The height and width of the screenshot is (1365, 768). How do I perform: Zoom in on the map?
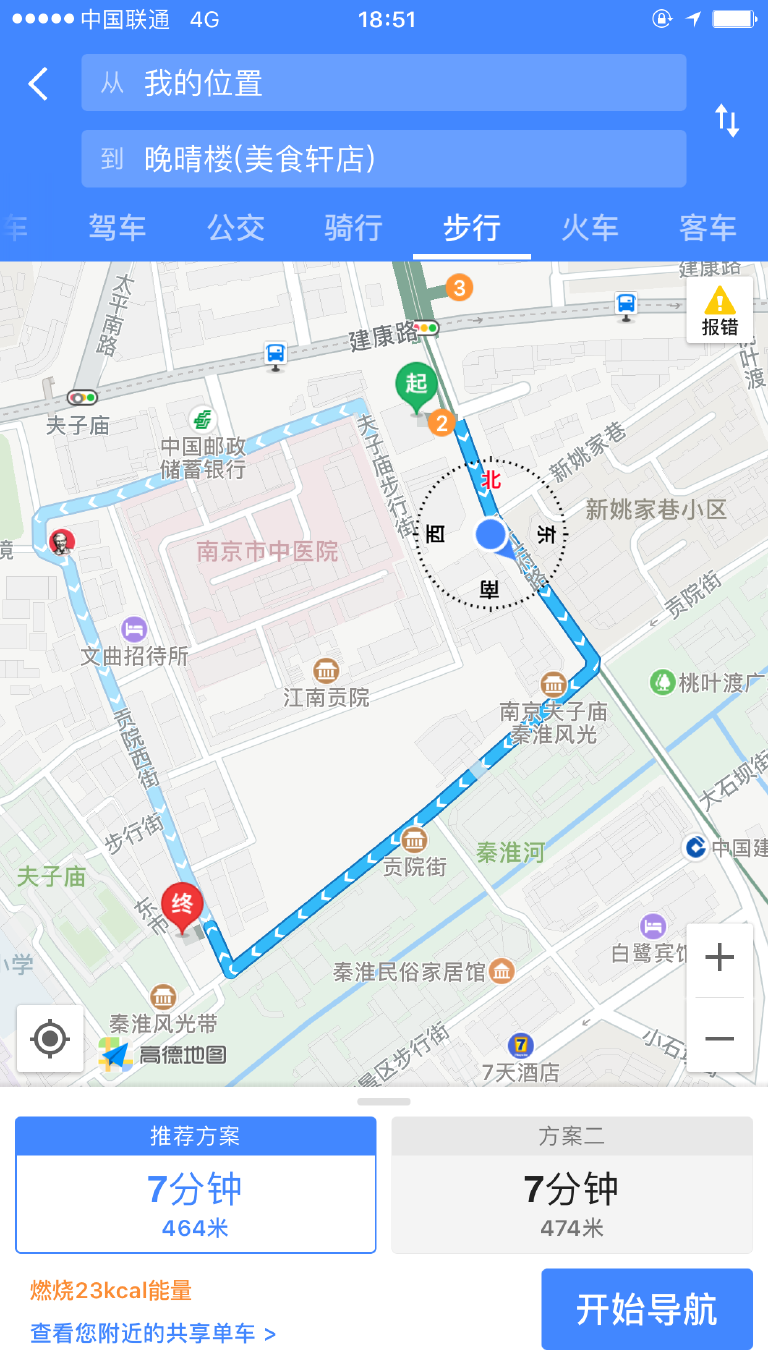pyautogui.click(x=720, y=959)
